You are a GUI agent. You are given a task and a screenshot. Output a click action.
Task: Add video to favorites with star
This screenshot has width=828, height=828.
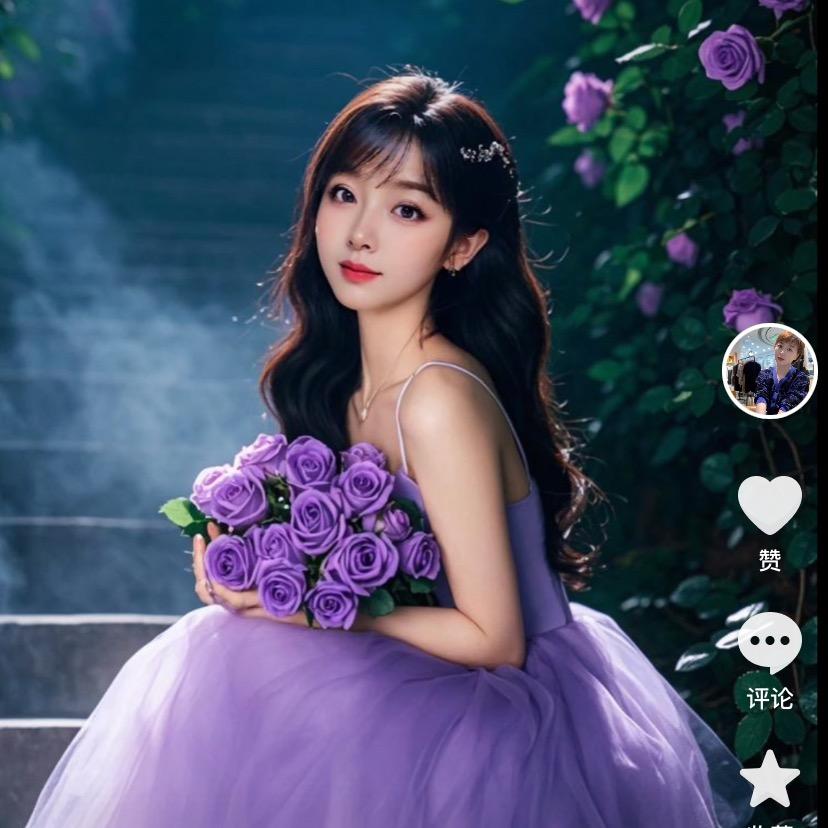coord(769,781)
